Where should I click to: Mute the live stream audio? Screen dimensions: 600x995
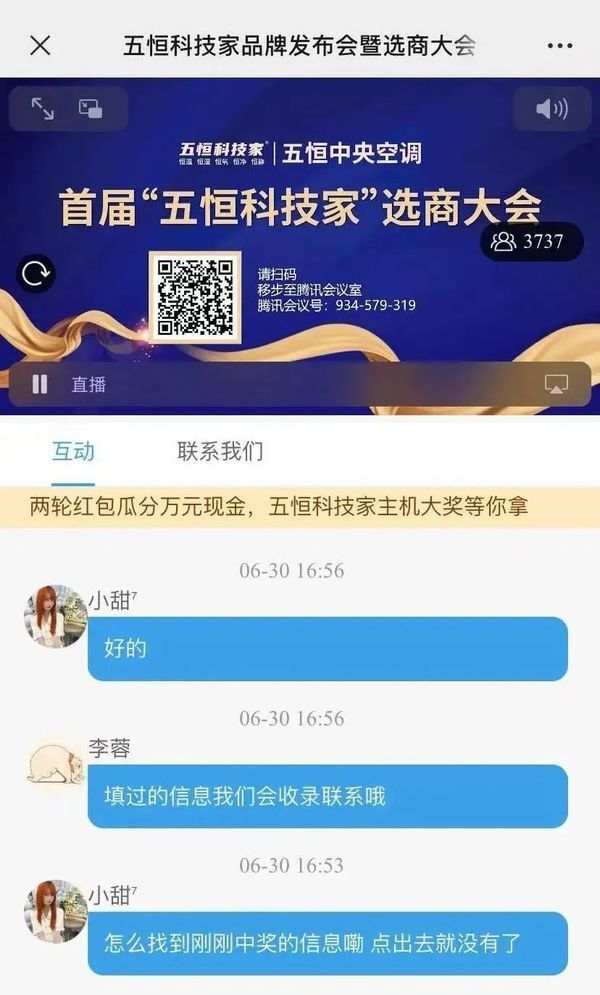tap(552, 109)
